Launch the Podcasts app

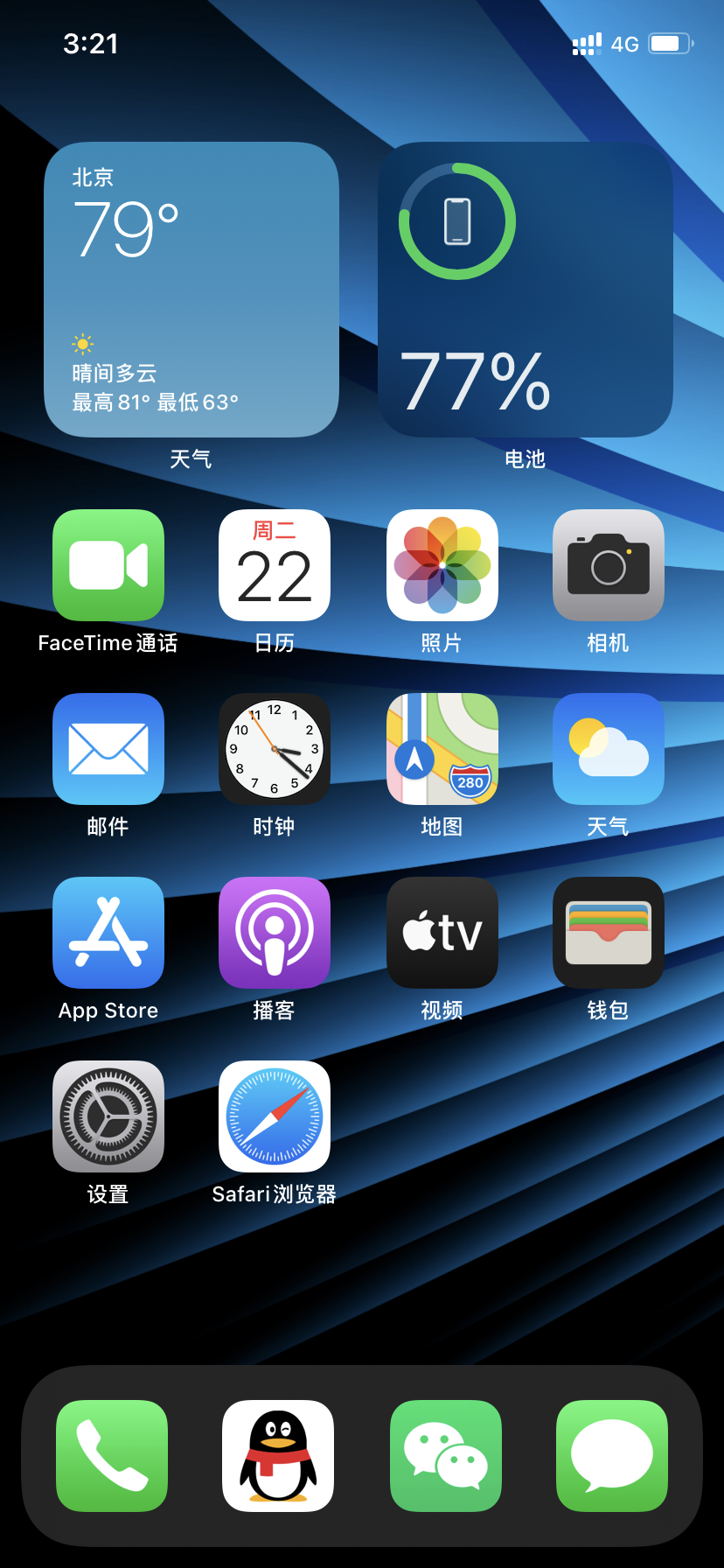tap(275, 933)
